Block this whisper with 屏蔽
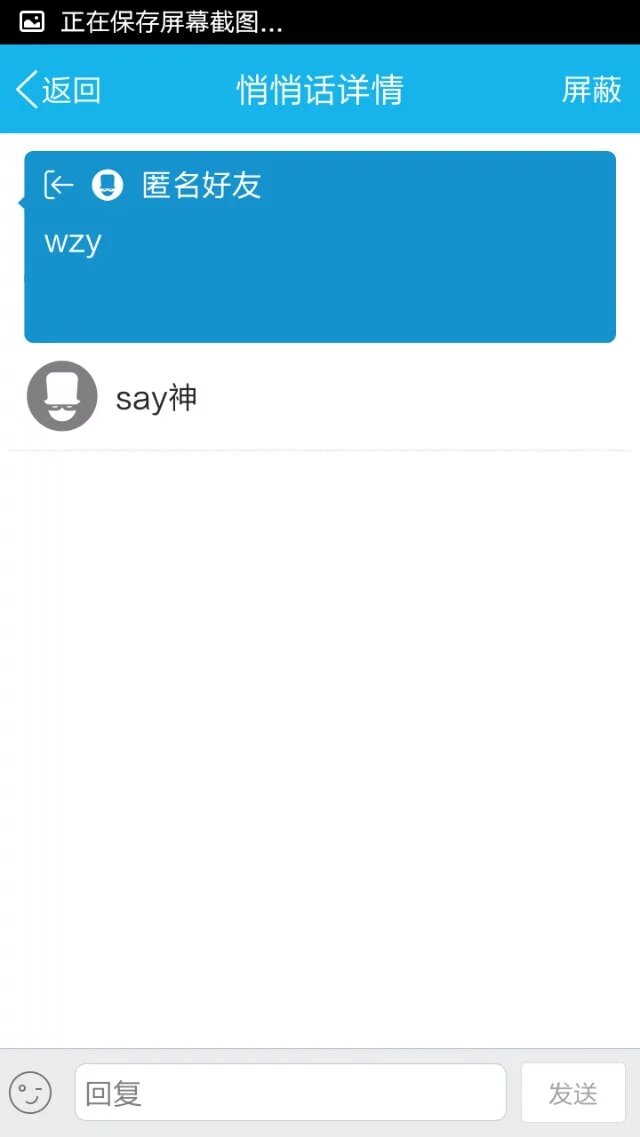 (591, 90)
